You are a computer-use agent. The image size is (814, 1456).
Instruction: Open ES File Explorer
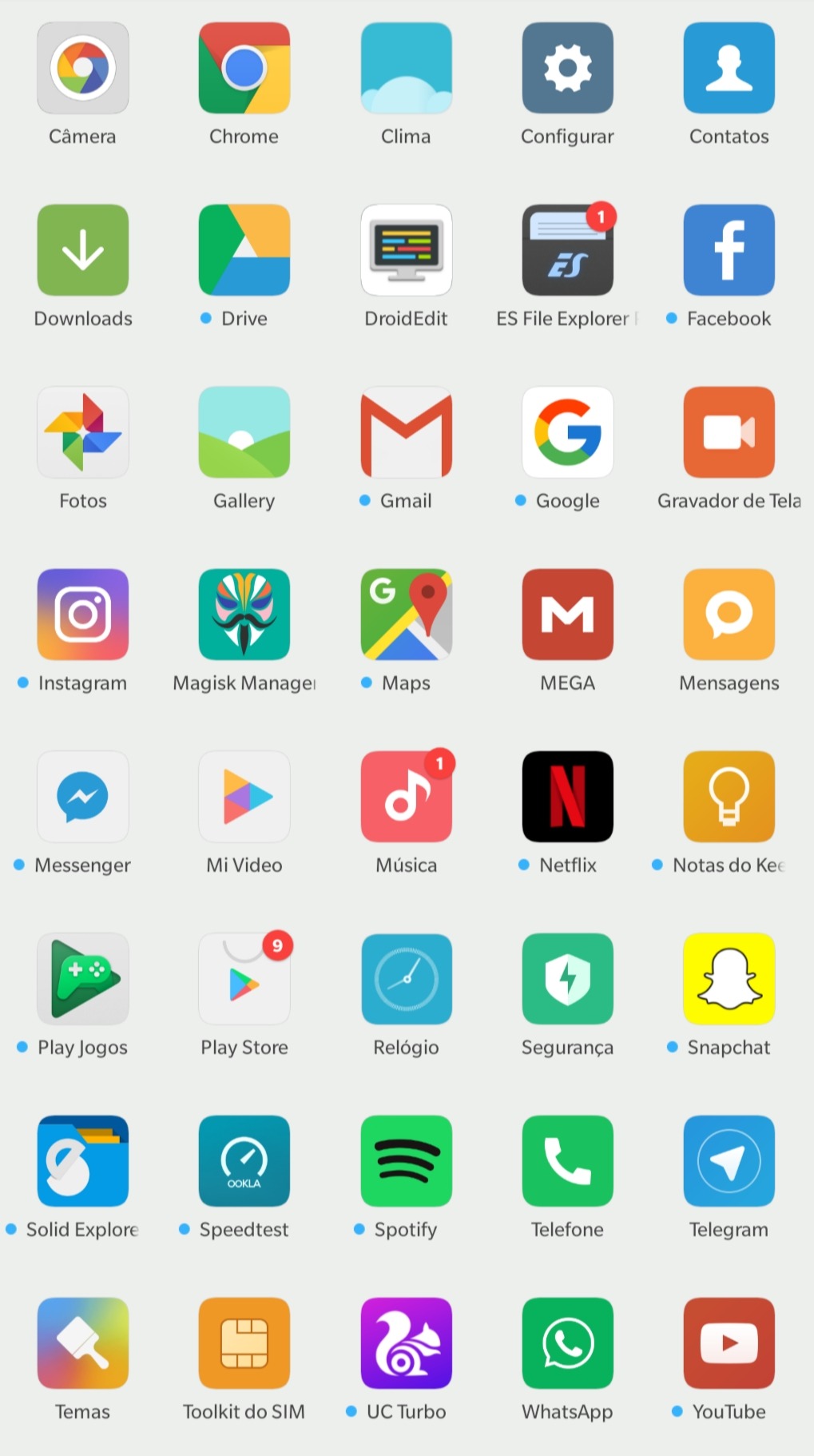click(x=567, y=250)
